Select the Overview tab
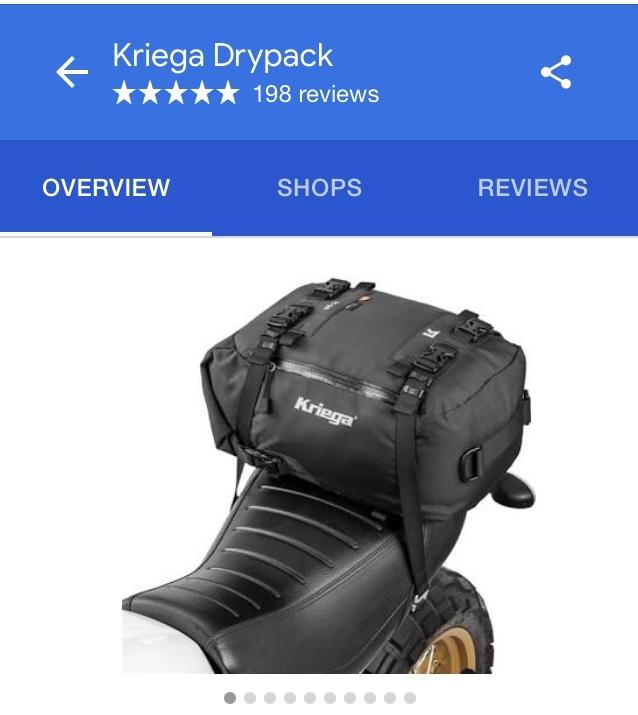The height and width of the screenshot is (715, 638). pos(106,188)
